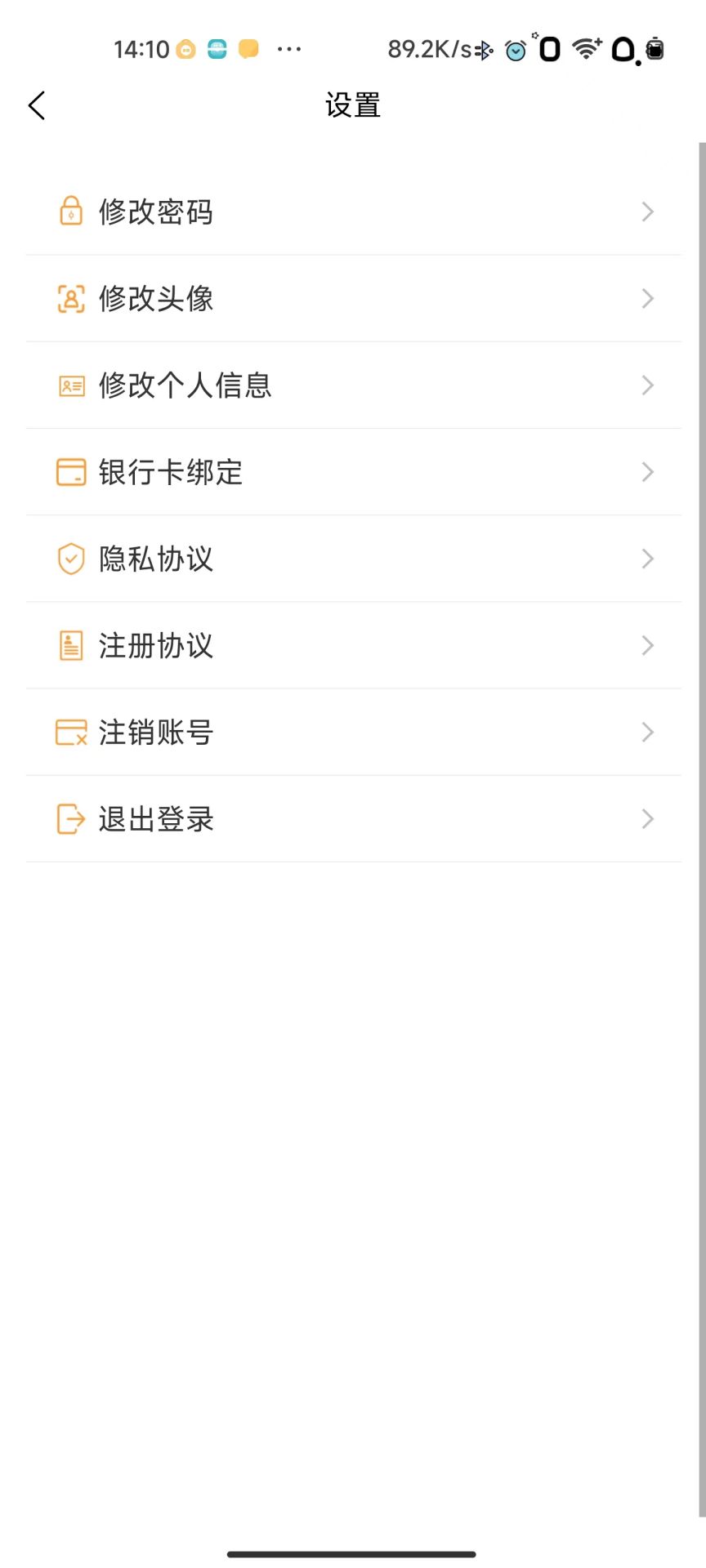Click the card-with-x icon beside 注销账号
This screenshot has height=1568, width=706.
click(71, 732)
